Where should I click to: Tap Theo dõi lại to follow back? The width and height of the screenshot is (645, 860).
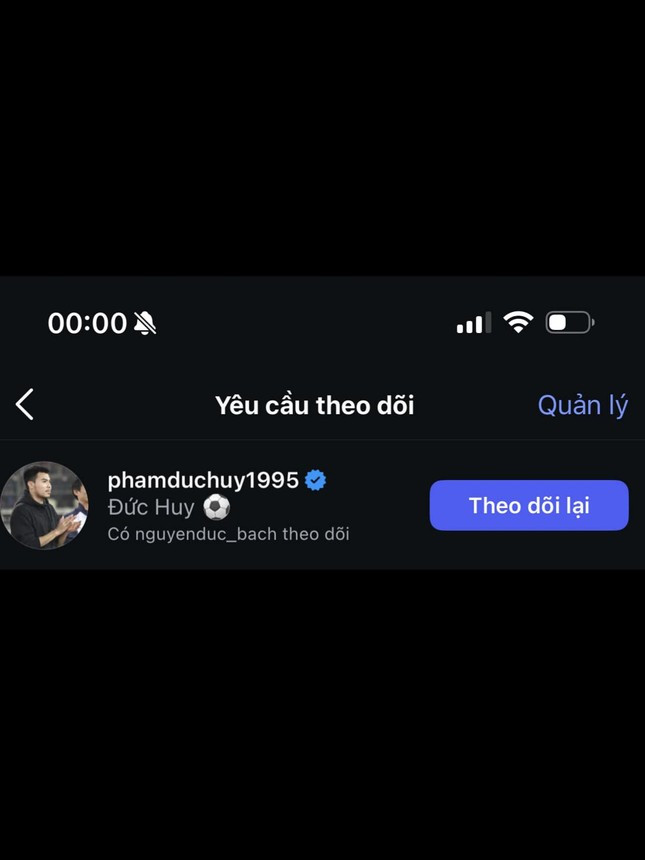[x=528, y=506]
